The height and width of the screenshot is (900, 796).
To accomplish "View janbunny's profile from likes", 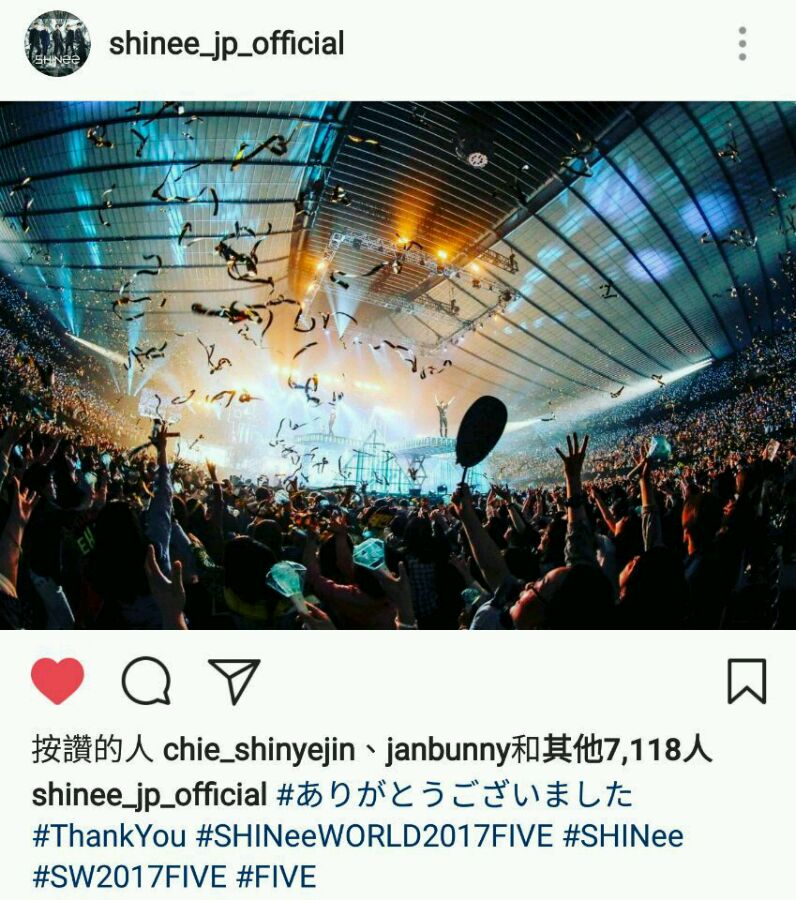I will point(448,751).
